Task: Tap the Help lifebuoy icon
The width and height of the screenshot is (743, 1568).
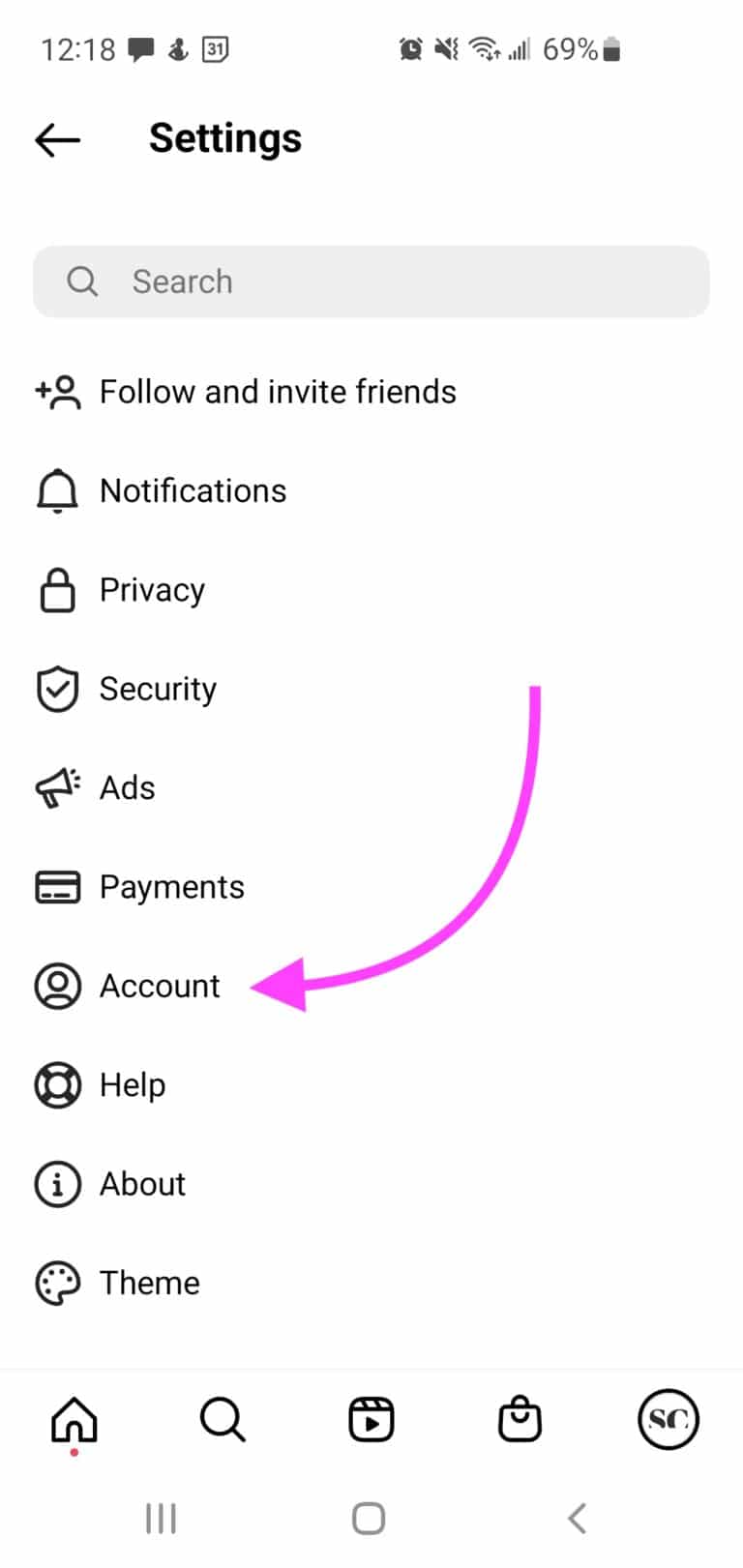Action: click(x=58, y=1084)
